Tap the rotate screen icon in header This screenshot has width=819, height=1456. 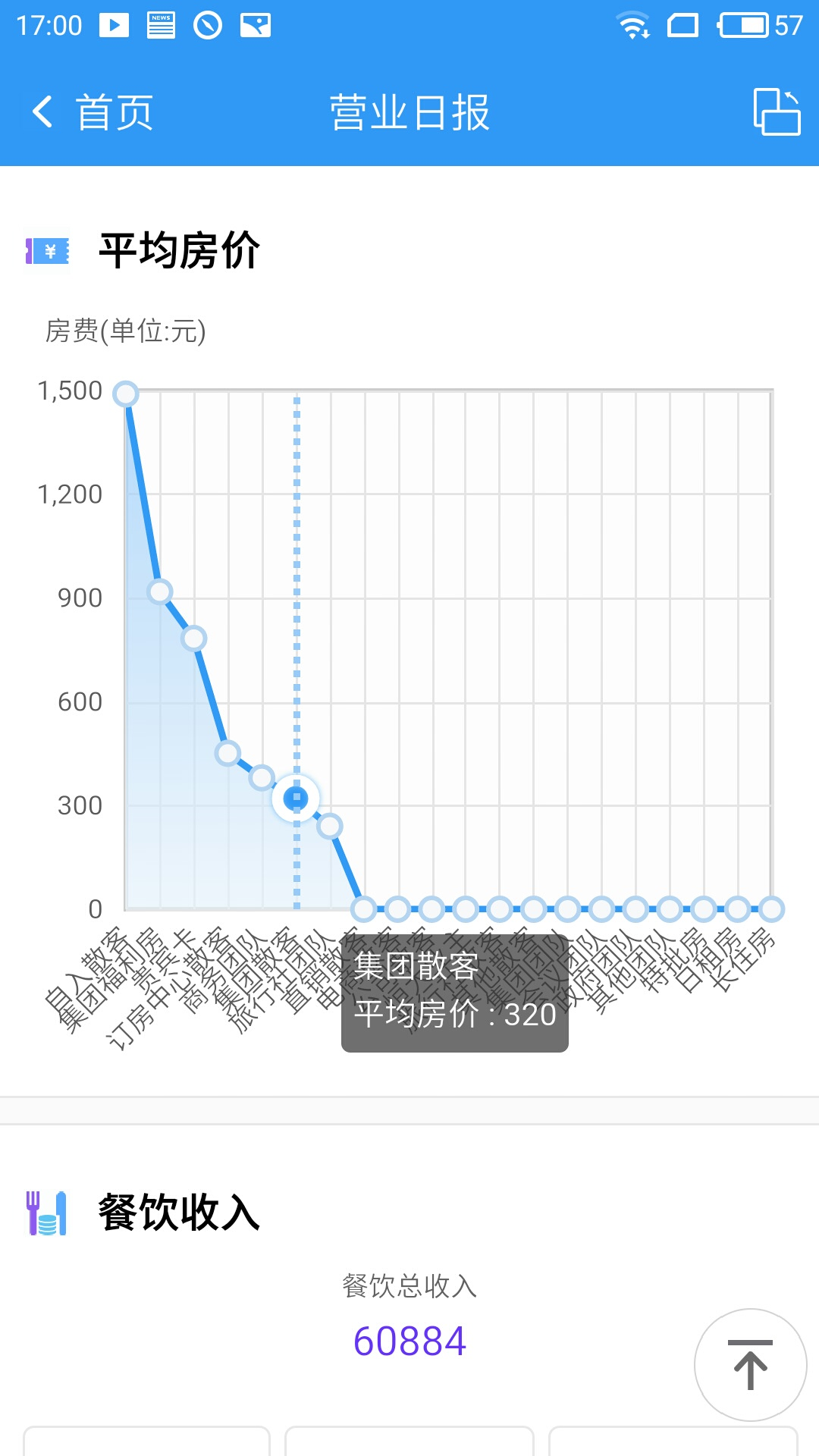click(777, 112)
